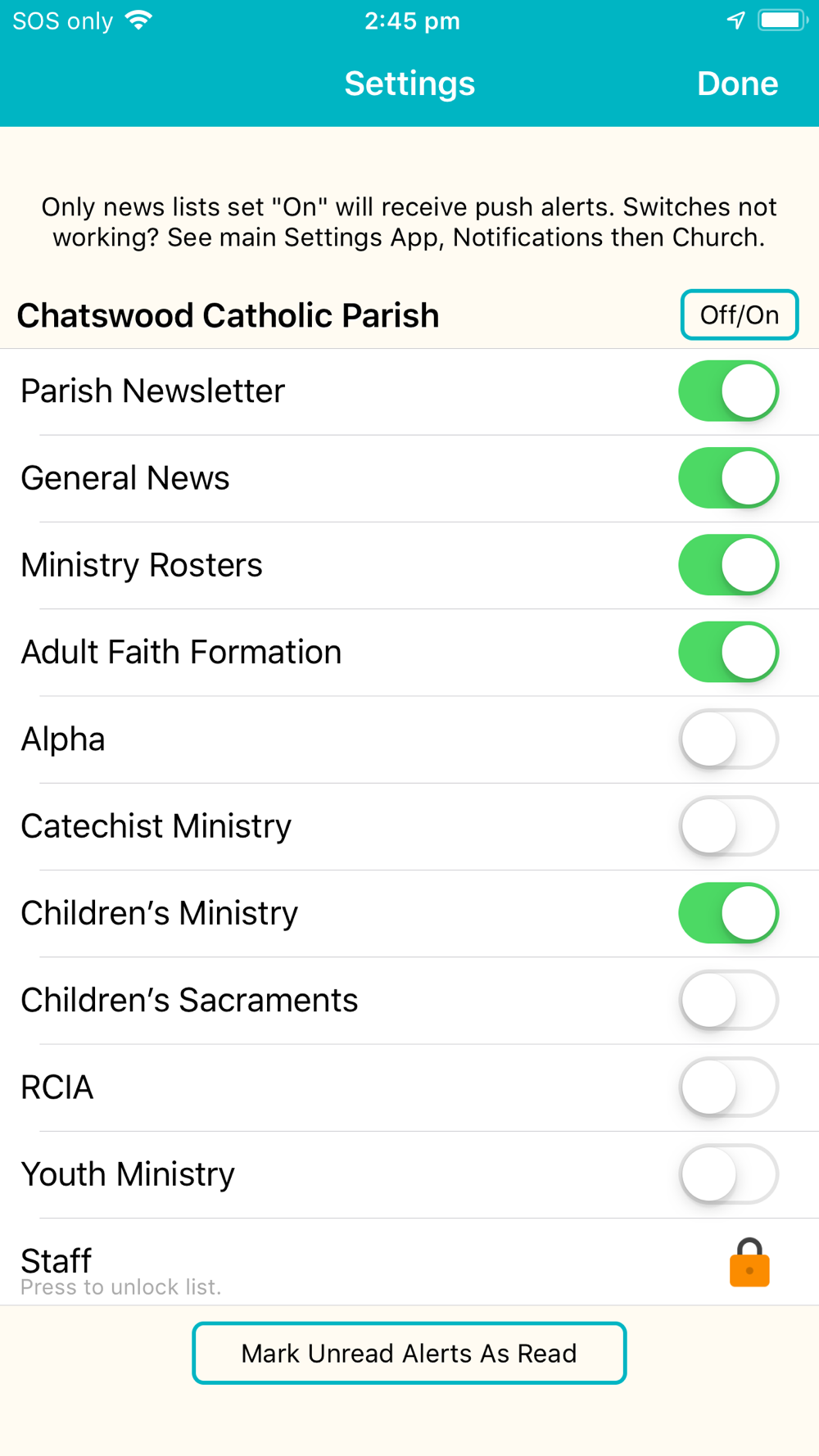Toggle off Adult Faith Formation

click(728, 652)
